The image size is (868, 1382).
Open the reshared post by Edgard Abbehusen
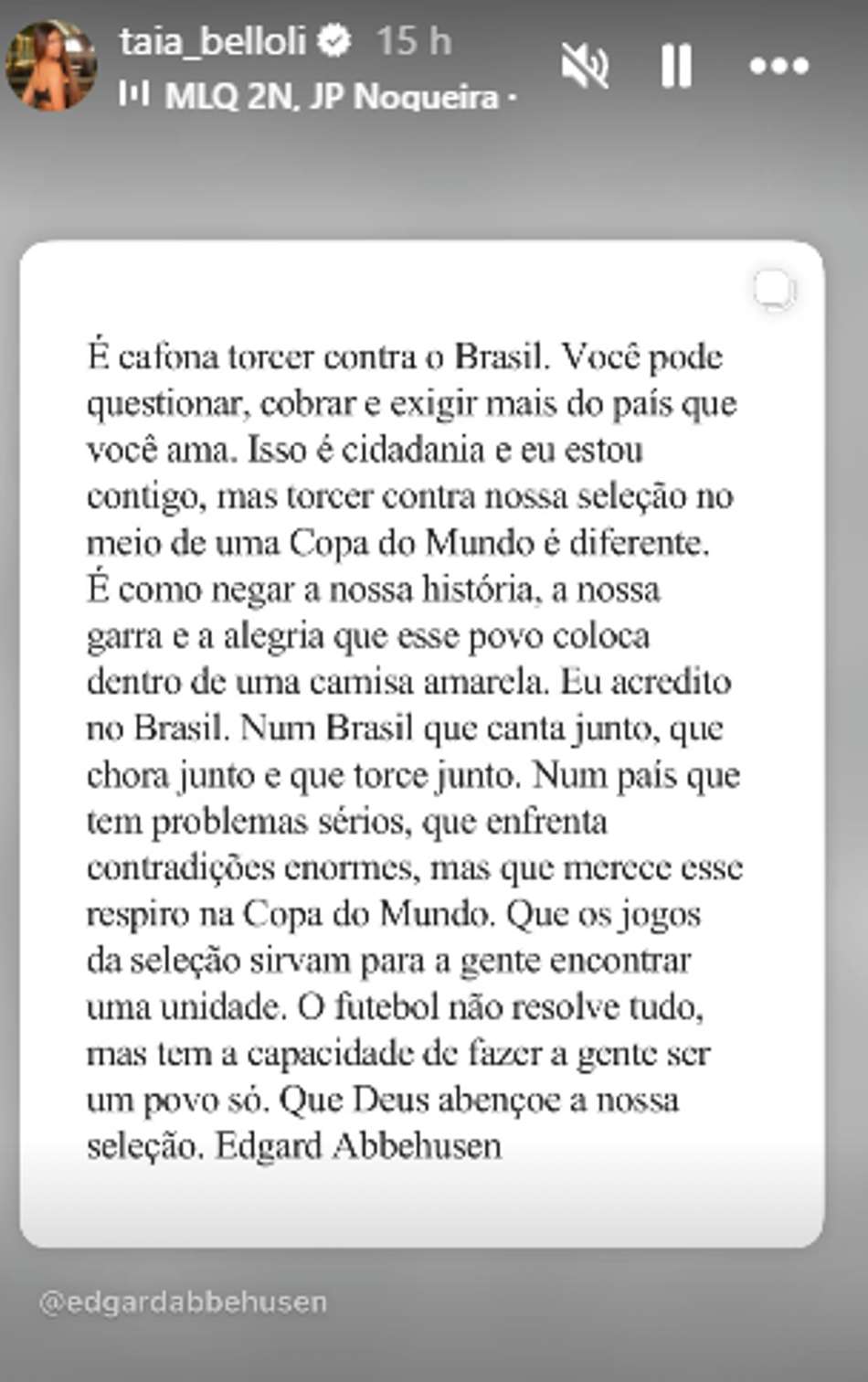[x=422, y=744]
